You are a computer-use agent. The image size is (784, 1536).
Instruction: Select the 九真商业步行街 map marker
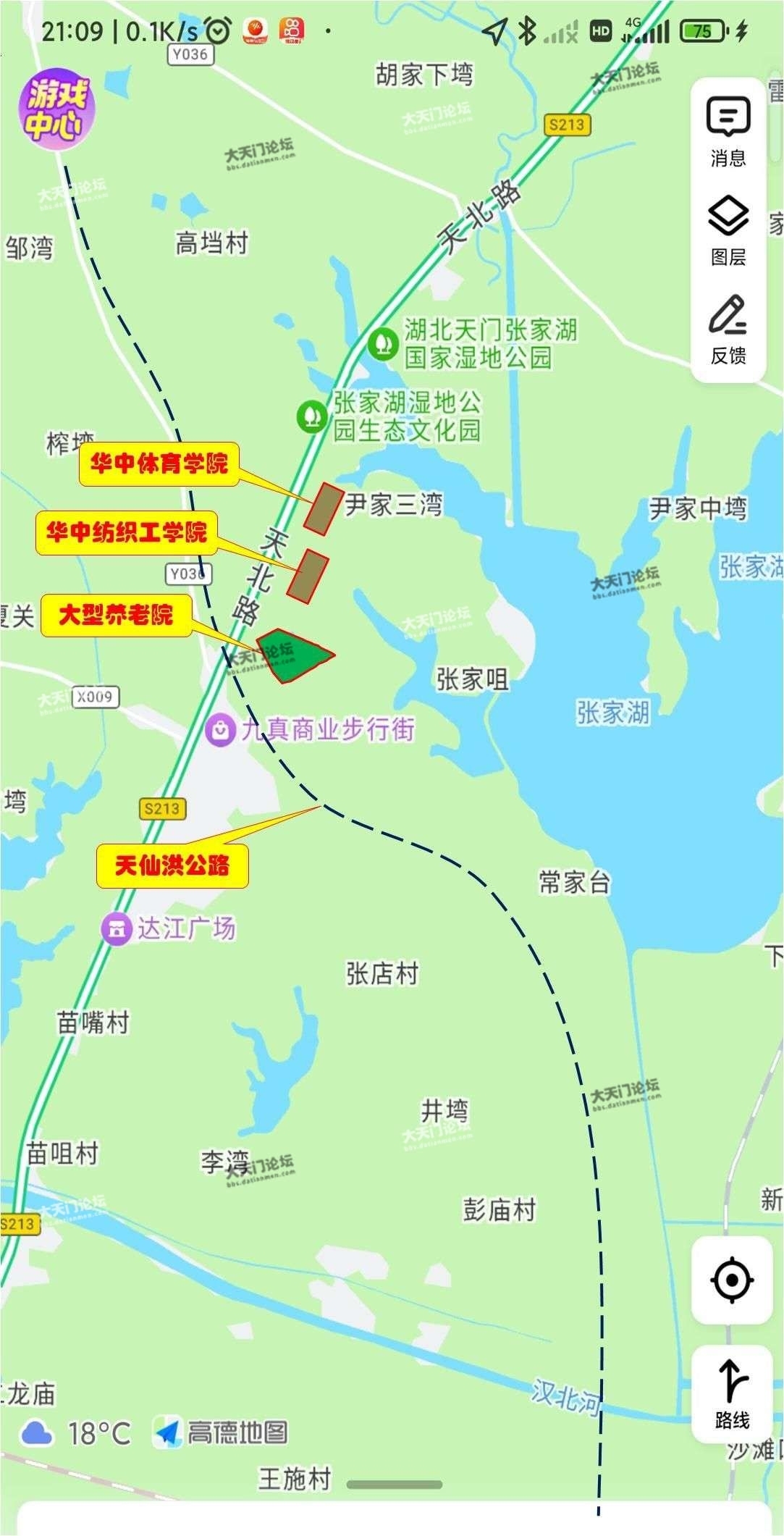point(219,729)
